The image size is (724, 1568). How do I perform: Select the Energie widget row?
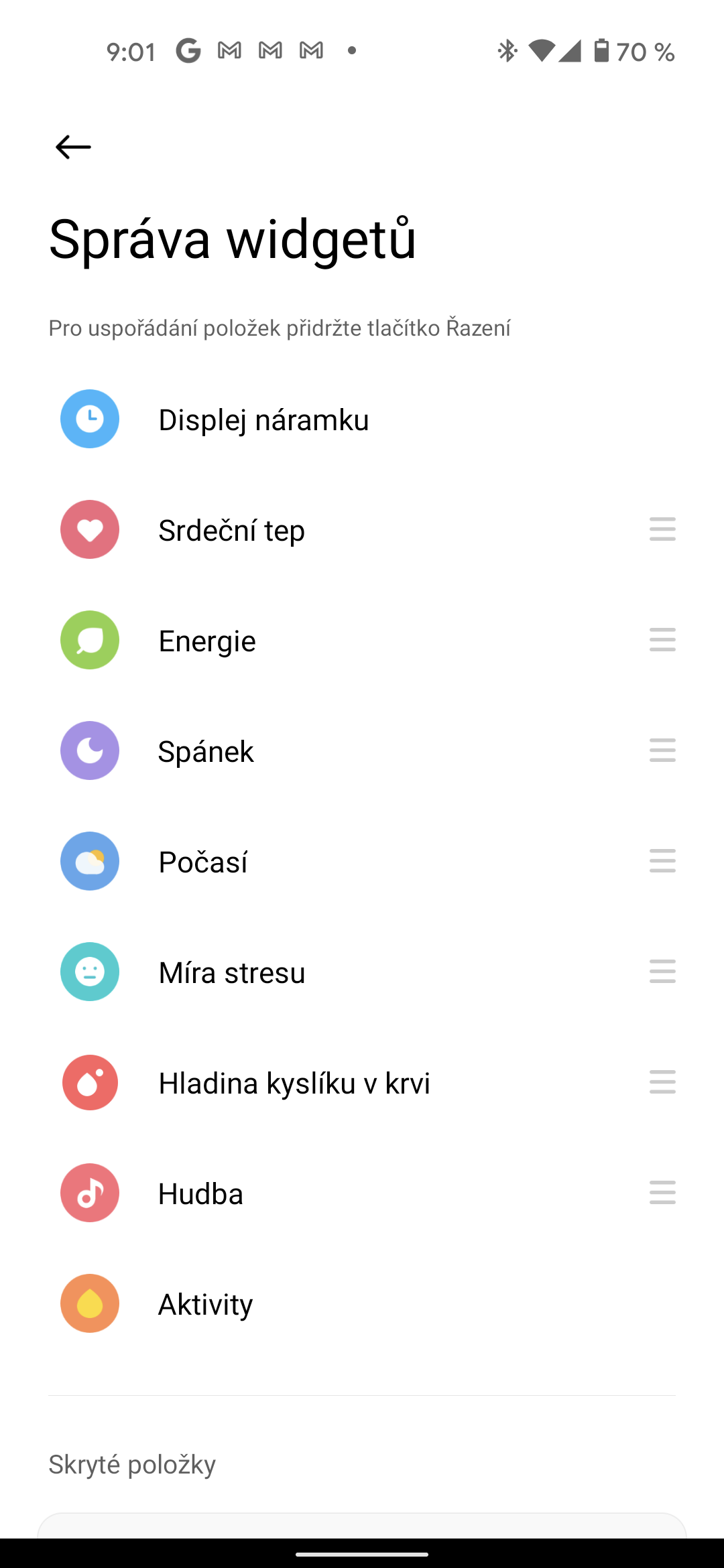click(x=207, y=641)
